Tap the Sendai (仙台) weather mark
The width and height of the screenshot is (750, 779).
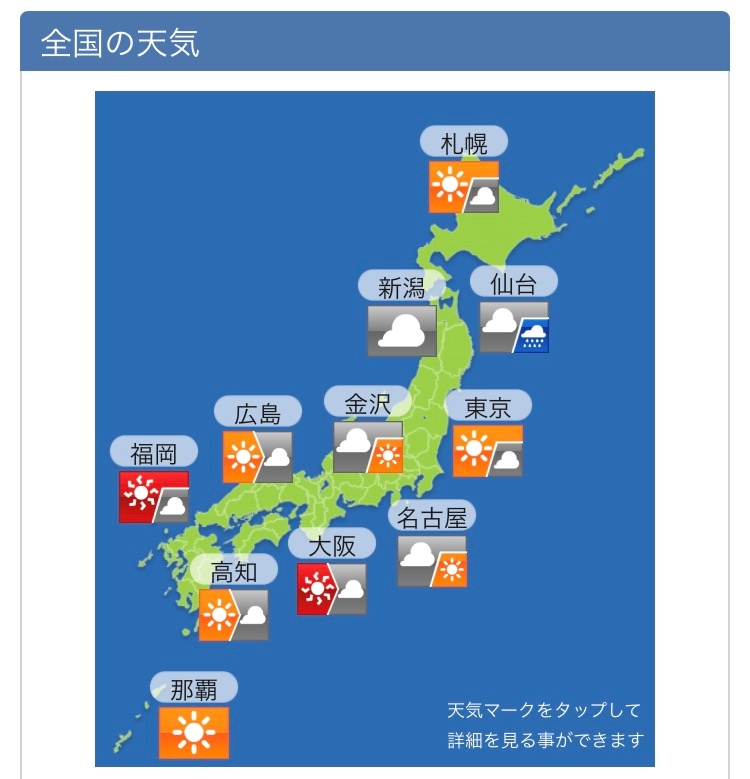pos(514,327)
